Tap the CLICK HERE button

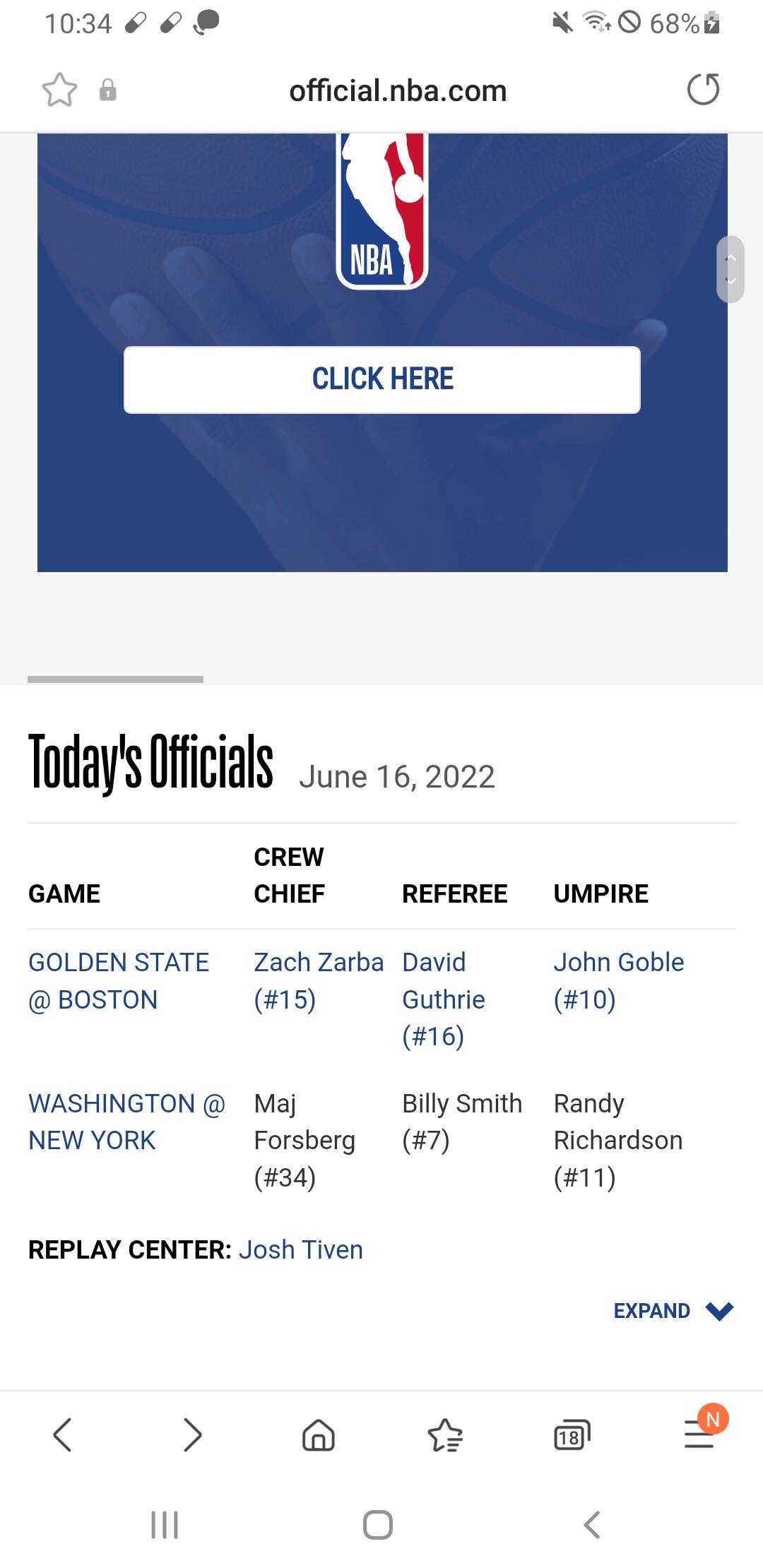point(382,379)
